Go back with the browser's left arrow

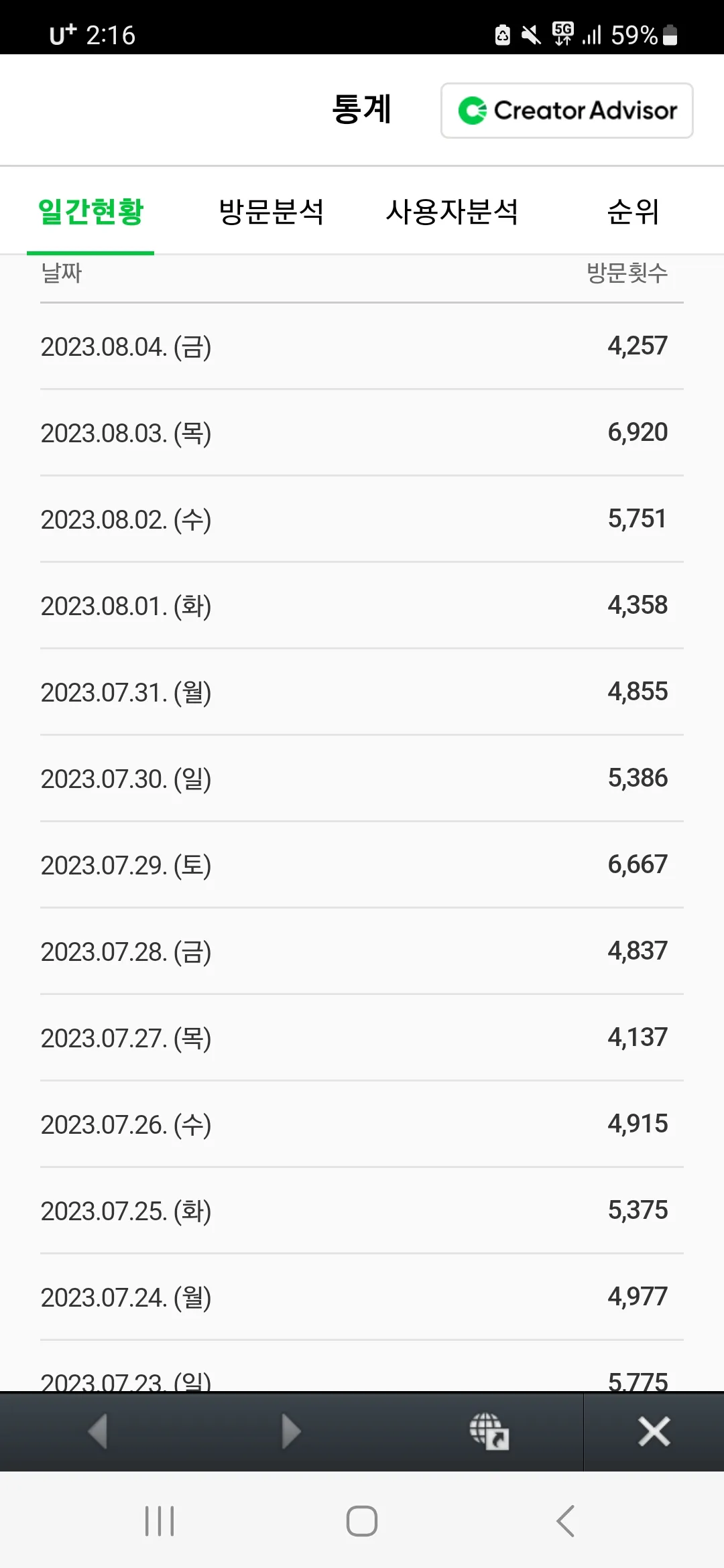(99, 1432)
